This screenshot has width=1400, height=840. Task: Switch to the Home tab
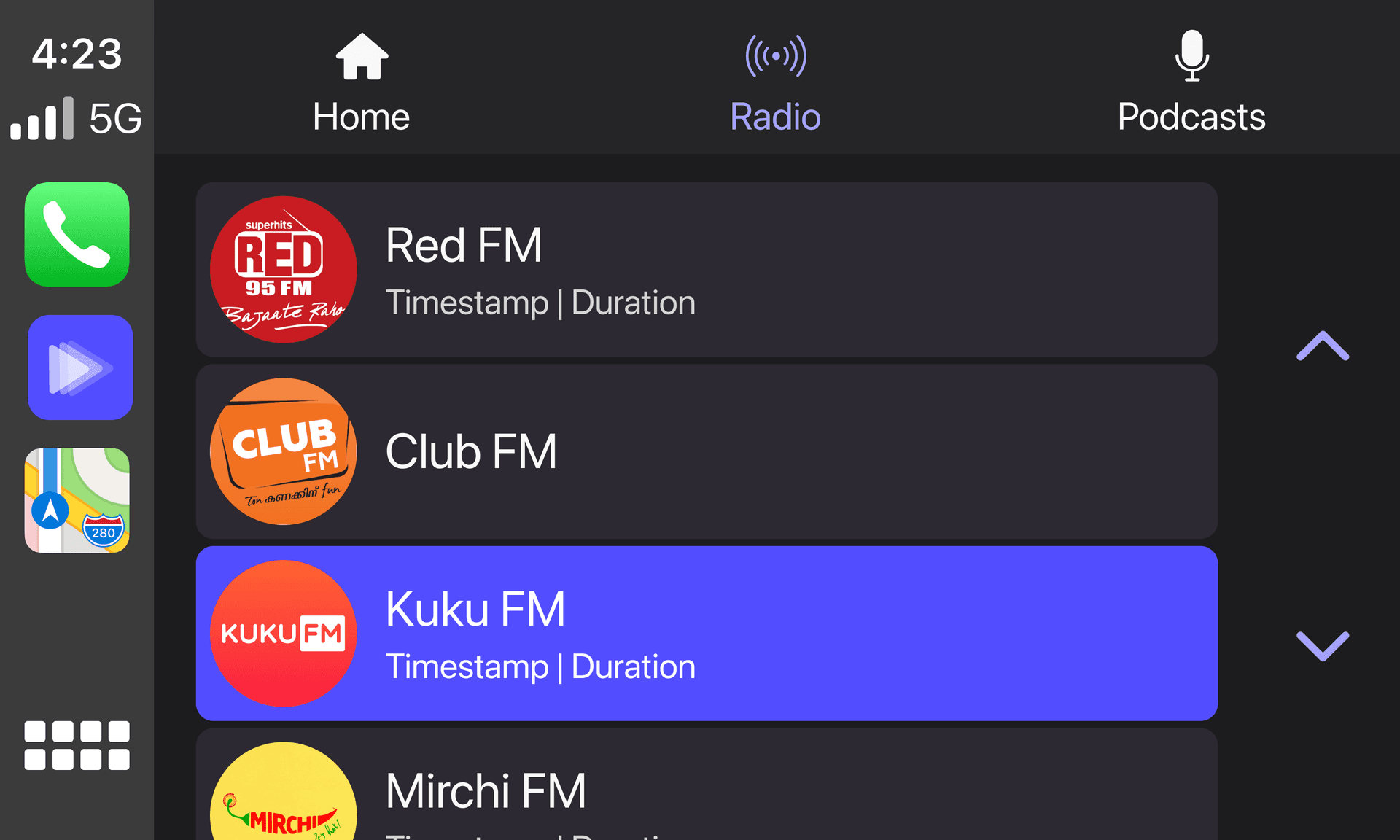tap(361, 84)
